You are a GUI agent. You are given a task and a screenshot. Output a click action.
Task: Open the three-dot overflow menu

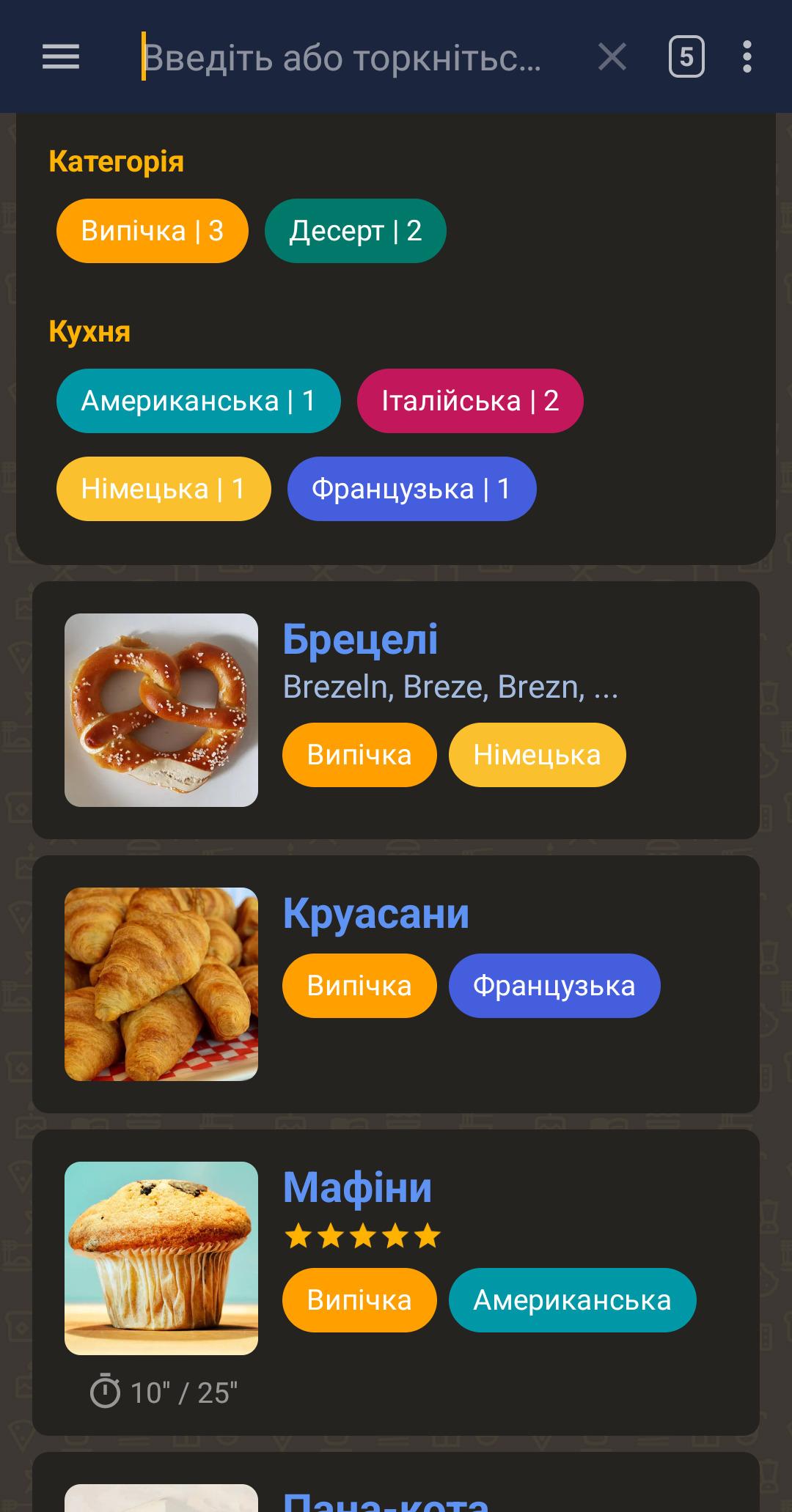tap(747, 56)
